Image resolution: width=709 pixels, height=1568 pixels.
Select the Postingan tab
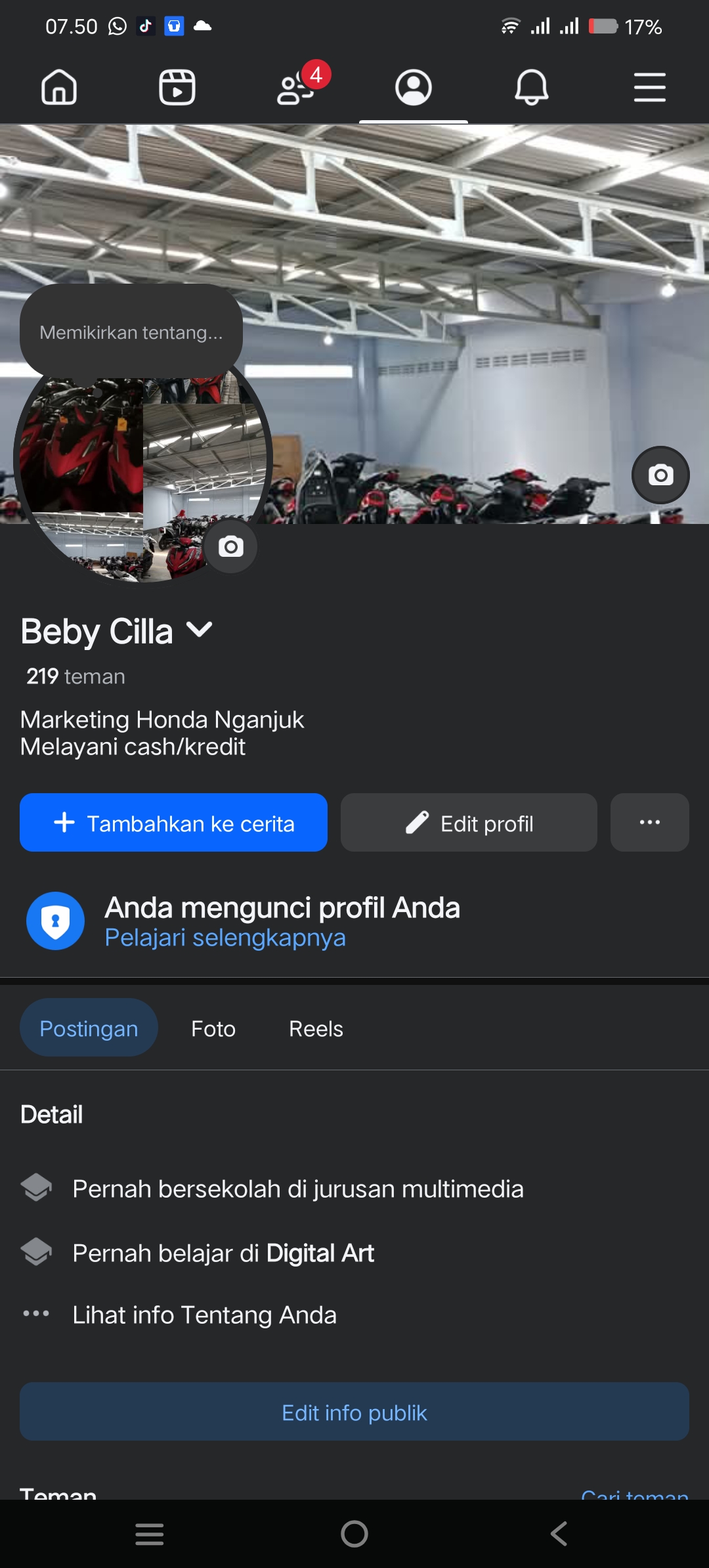coord(89,1028)
